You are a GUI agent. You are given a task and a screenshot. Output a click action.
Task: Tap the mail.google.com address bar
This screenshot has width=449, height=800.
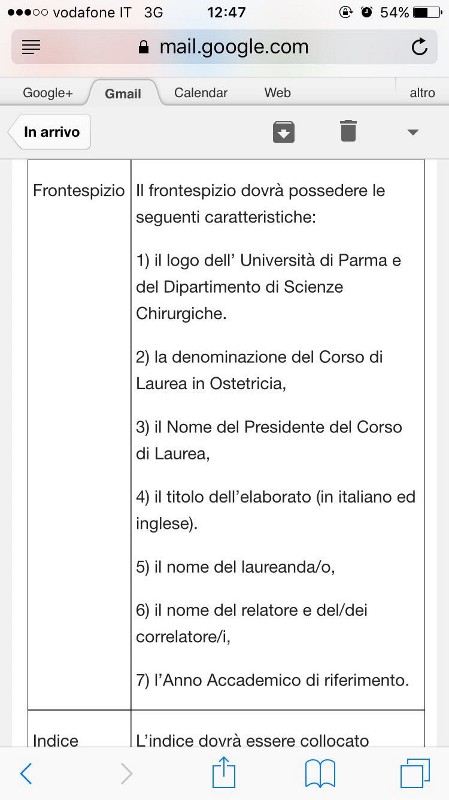224,47
